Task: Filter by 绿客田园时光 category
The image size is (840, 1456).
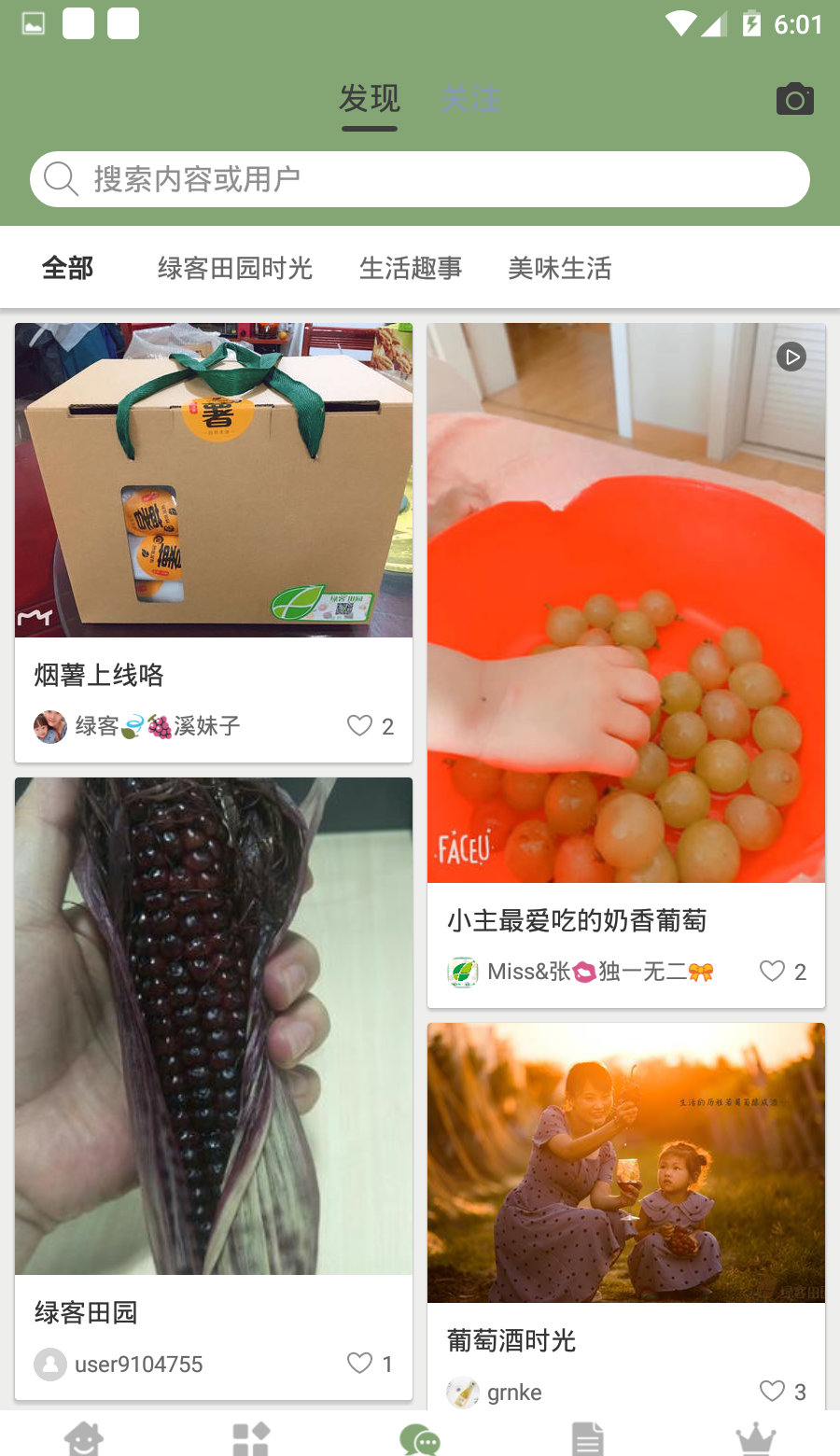Action: (x=235, y=269)
